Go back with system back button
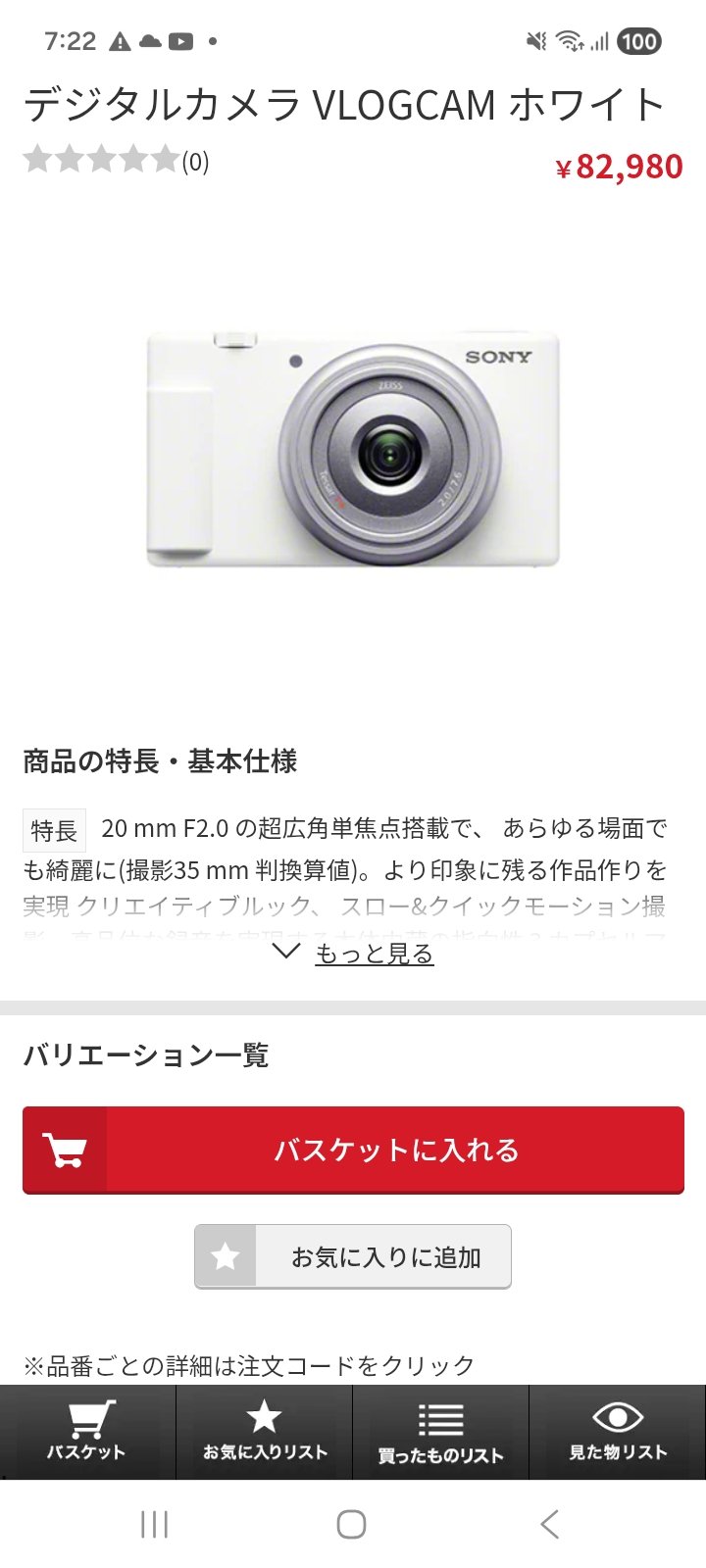Screen dimensions: 706x1568 point(549,1524)
